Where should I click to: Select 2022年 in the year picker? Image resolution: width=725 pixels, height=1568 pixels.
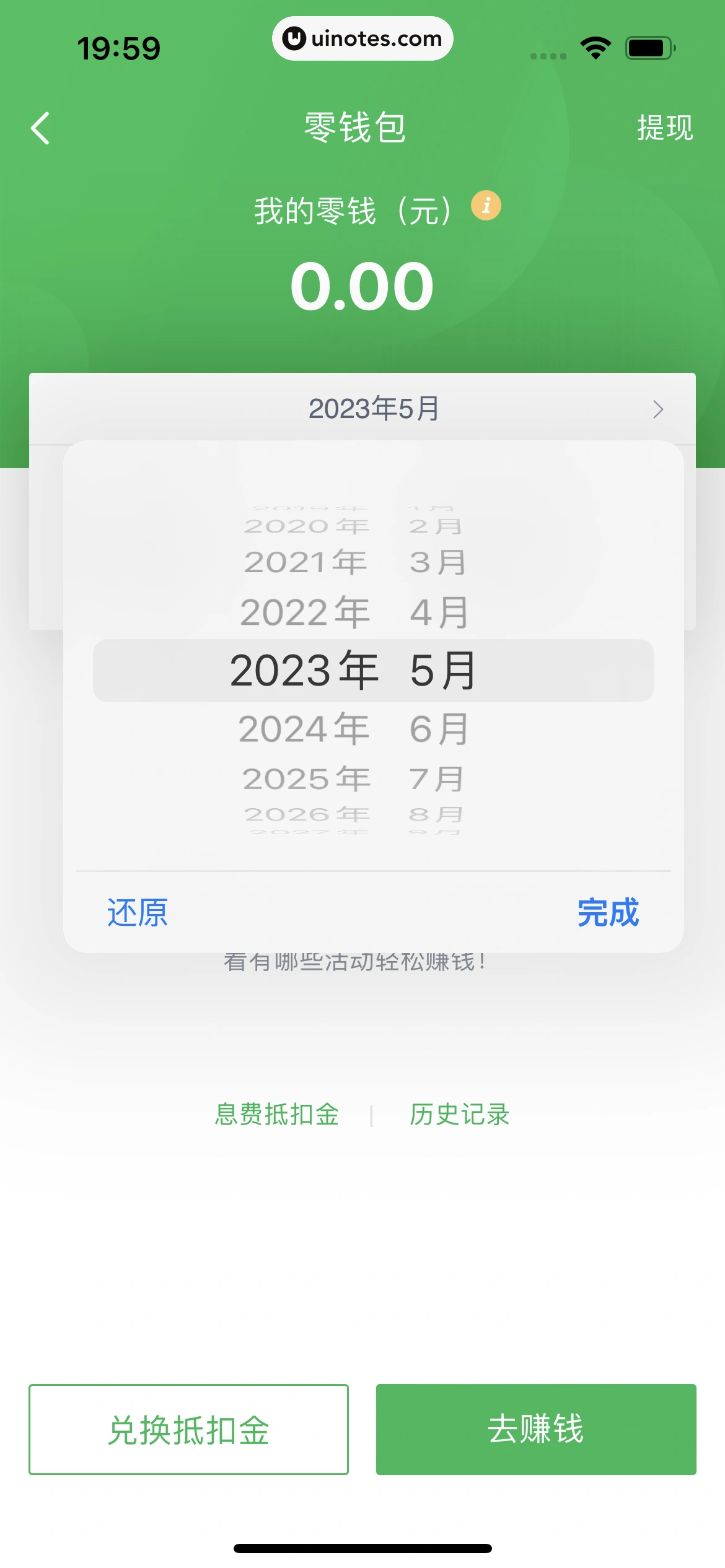(x=304, y=612)
